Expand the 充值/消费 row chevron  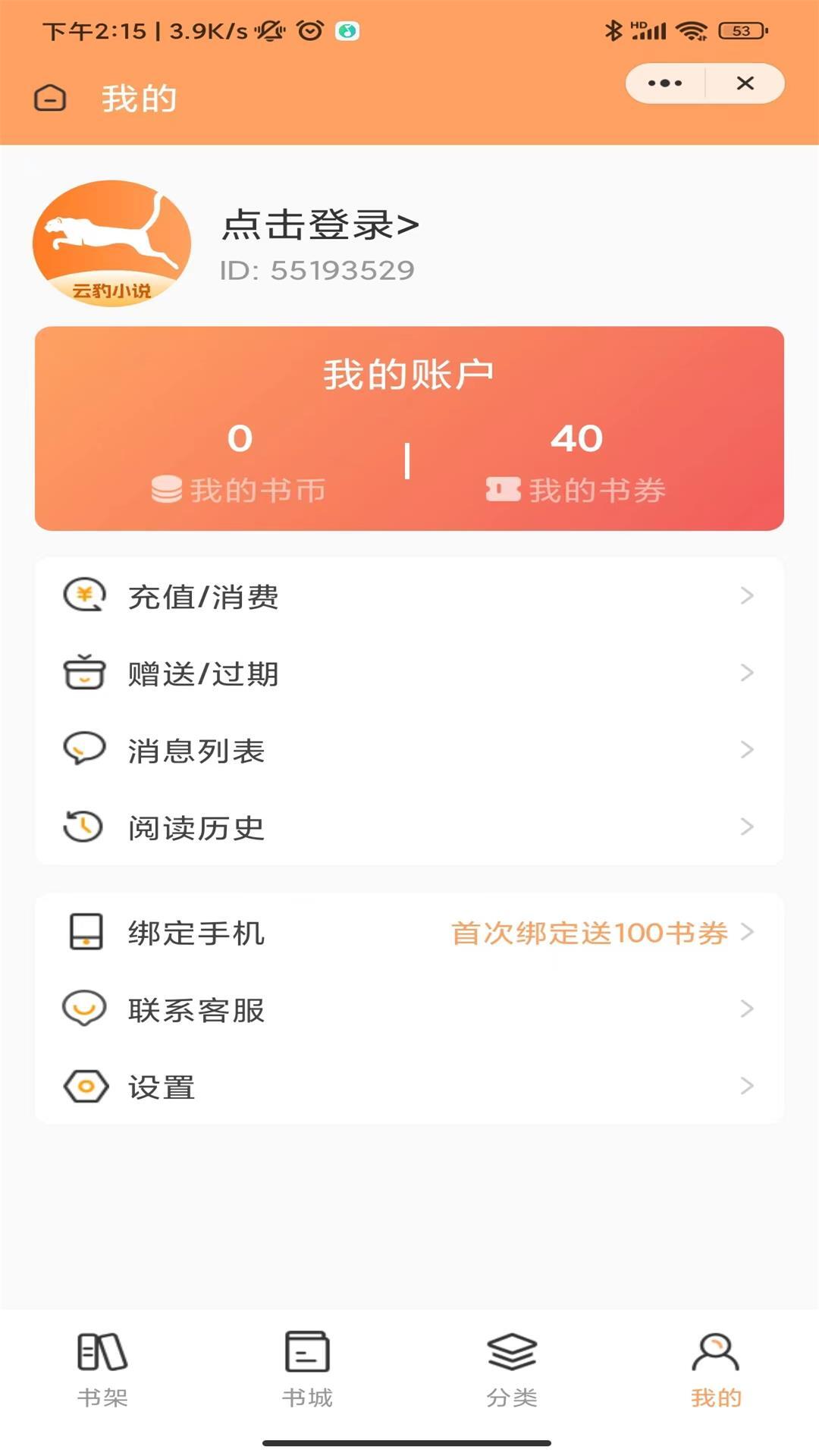point(748,597)
